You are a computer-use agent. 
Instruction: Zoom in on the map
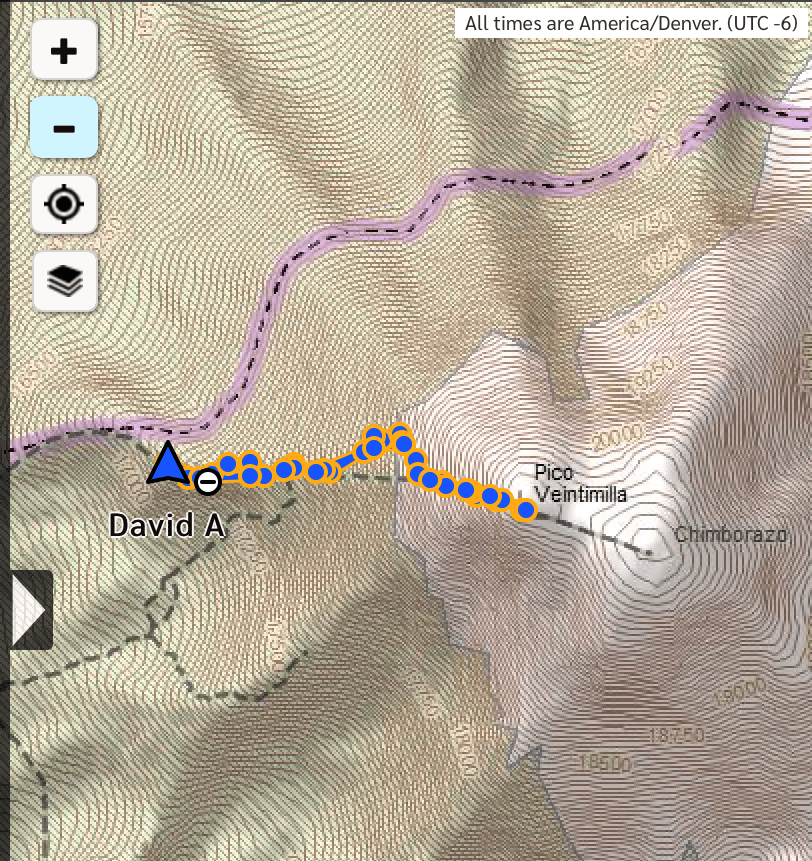(64, 50)
